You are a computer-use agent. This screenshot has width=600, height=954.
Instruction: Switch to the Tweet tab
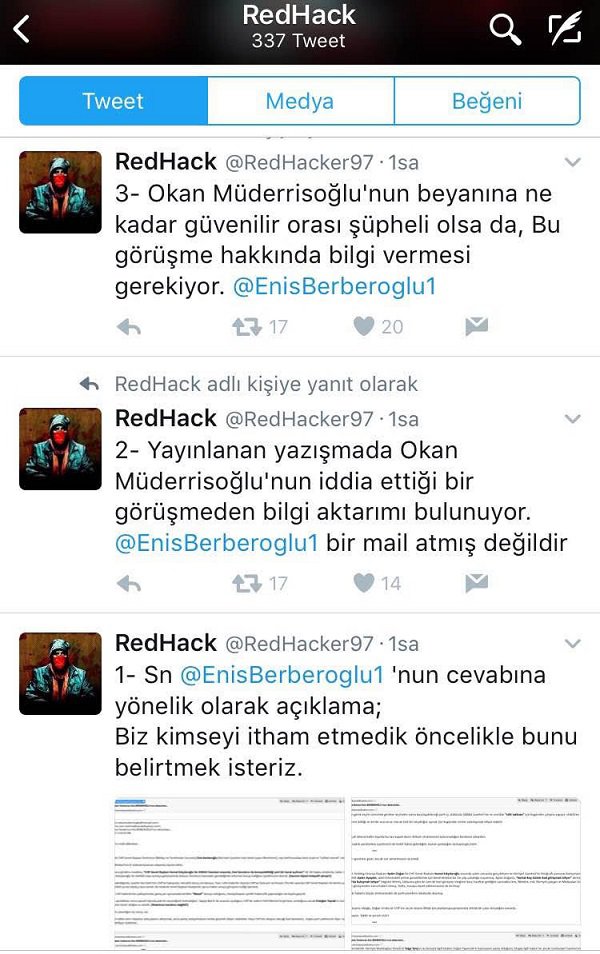(113, 101)
